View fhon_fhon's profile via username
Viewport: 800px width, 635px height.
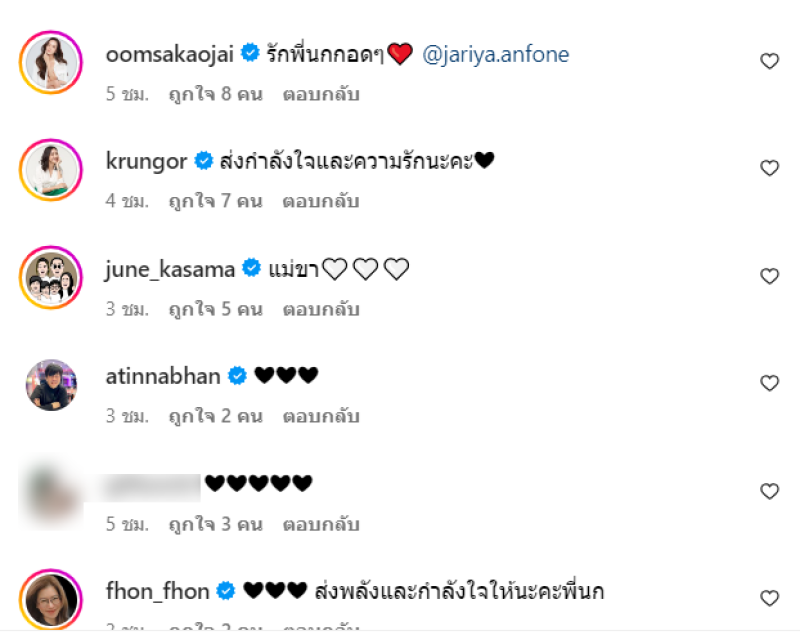[x=157, y=591]
